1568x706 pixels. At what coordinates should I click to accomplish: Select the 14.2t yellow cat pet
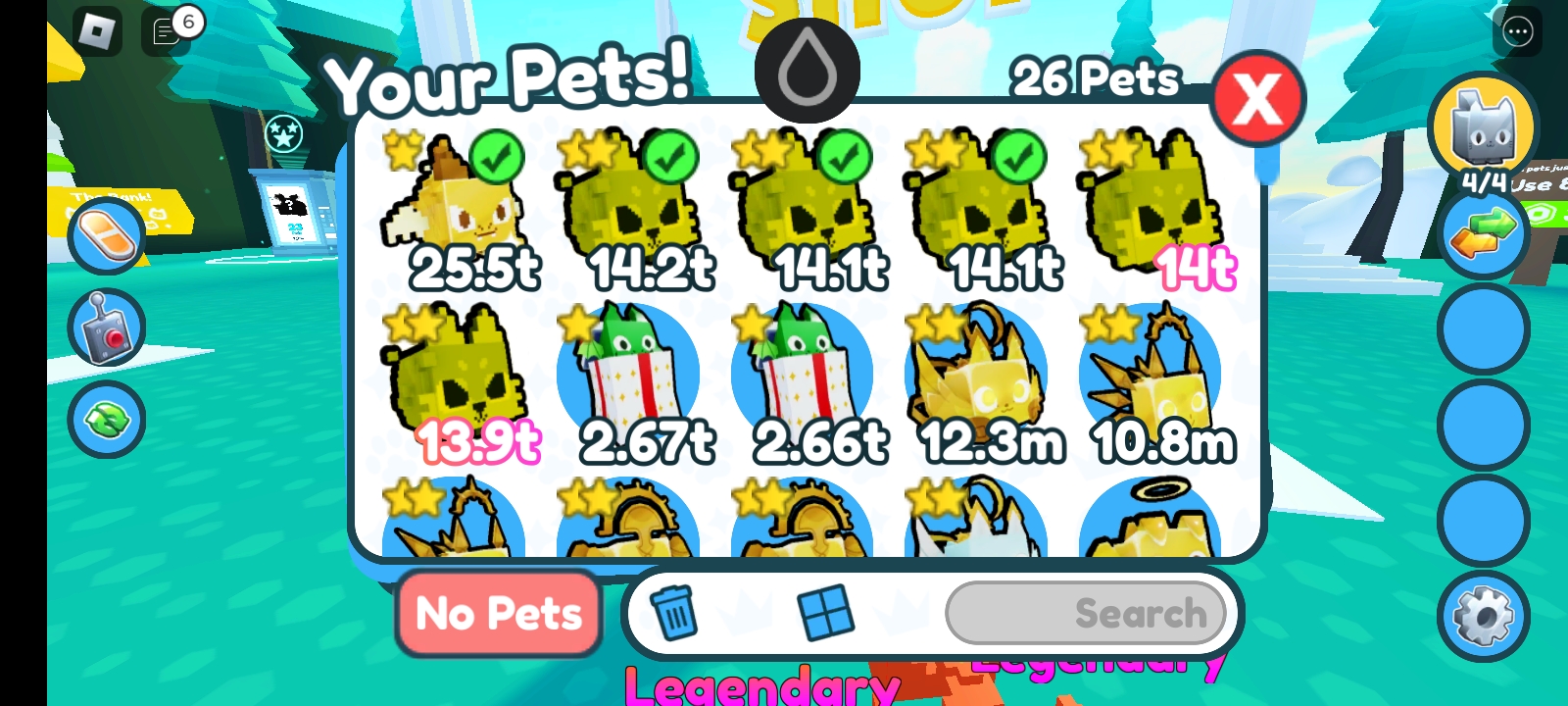[632, 211]
